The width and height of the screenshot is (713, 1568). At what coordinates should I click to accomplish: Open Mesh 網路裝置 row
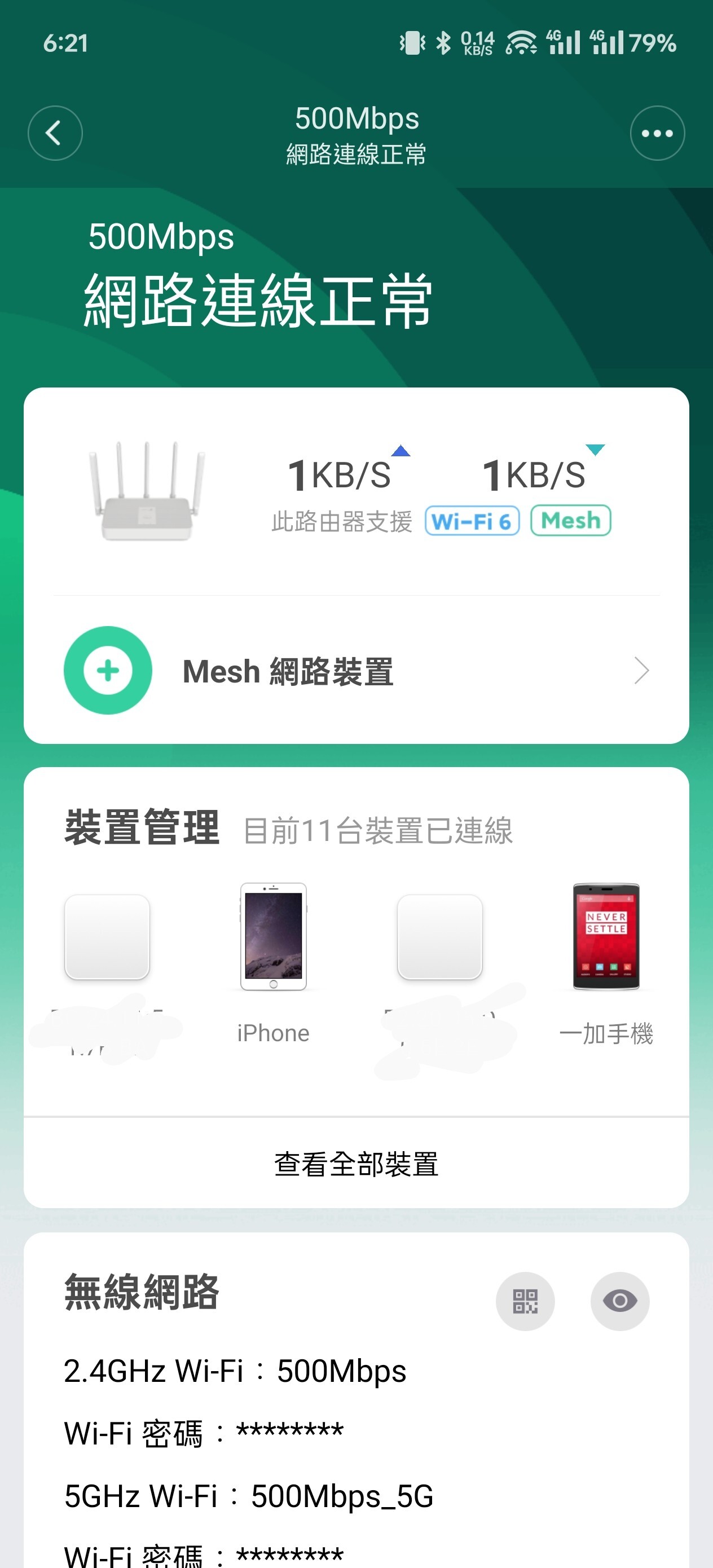pos(356,671)
